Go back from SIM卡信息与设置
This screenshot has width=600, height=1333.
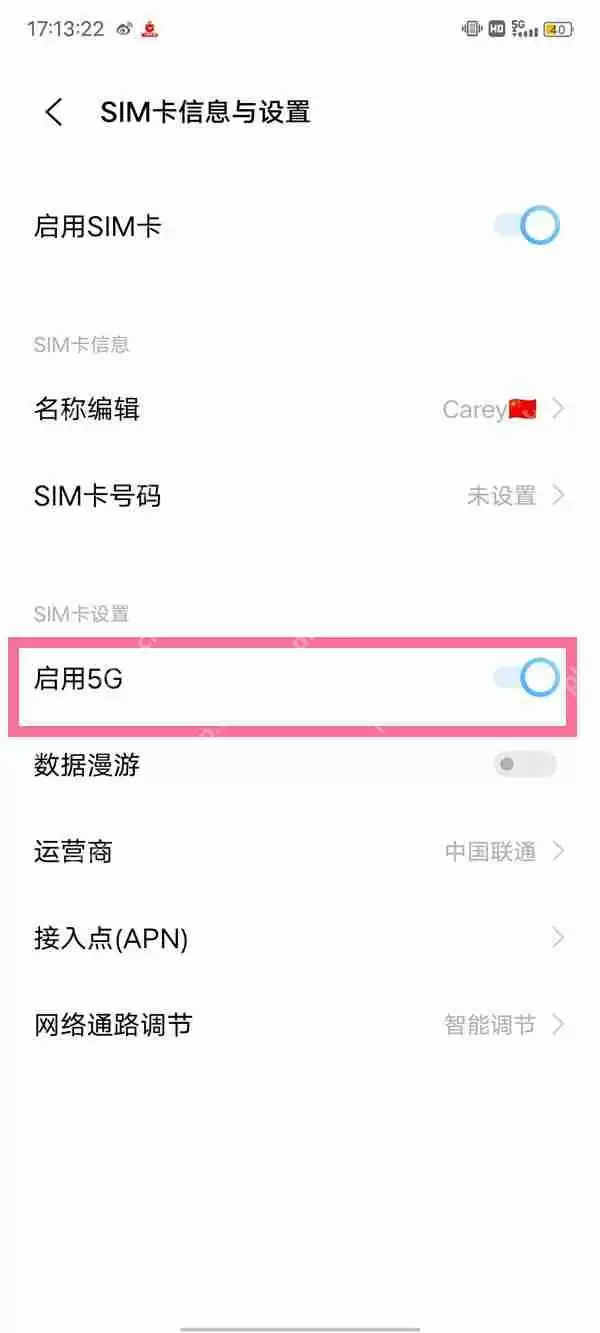54,112
